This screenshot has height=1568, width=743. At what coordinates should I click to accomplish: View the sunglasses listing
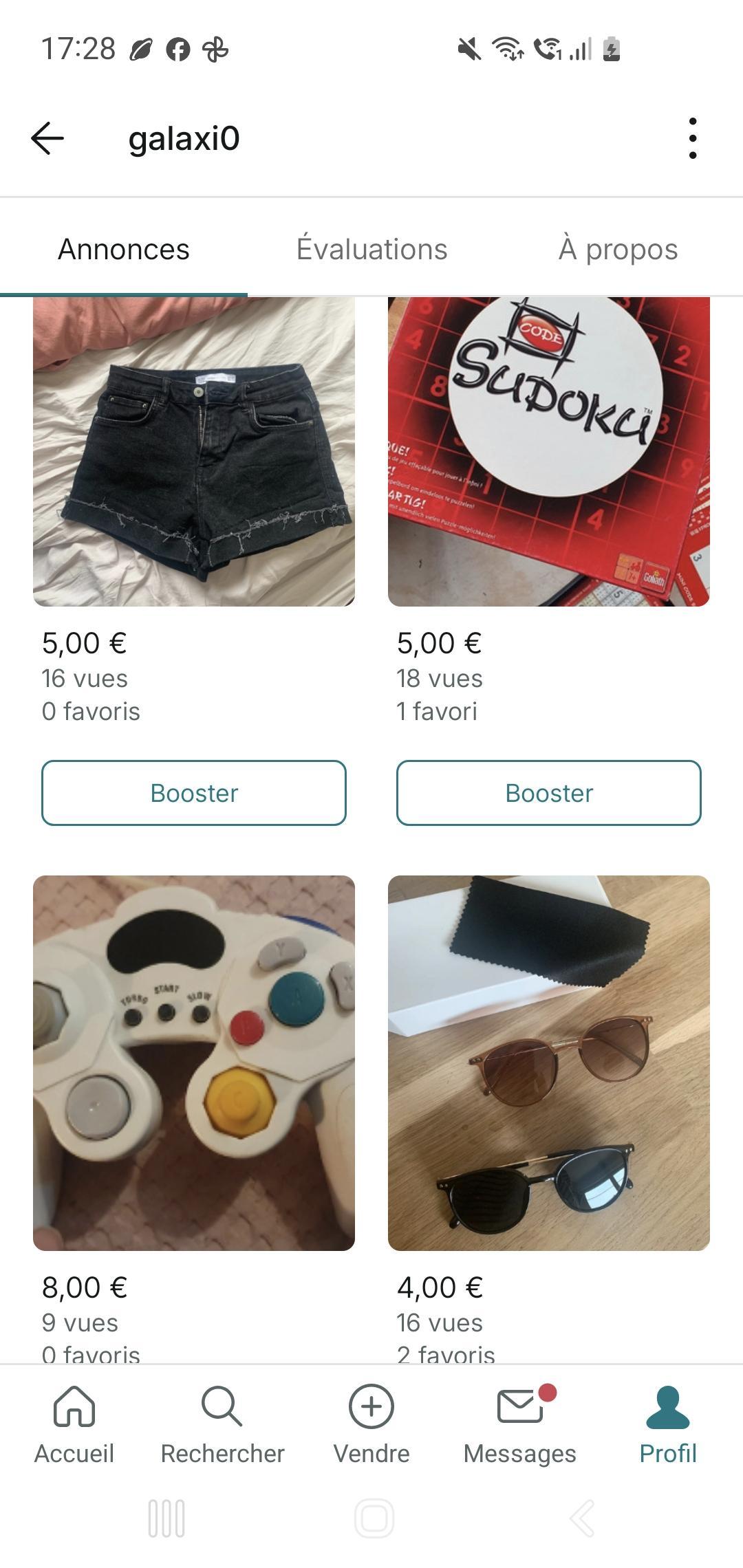click(x=548, y=1063)
